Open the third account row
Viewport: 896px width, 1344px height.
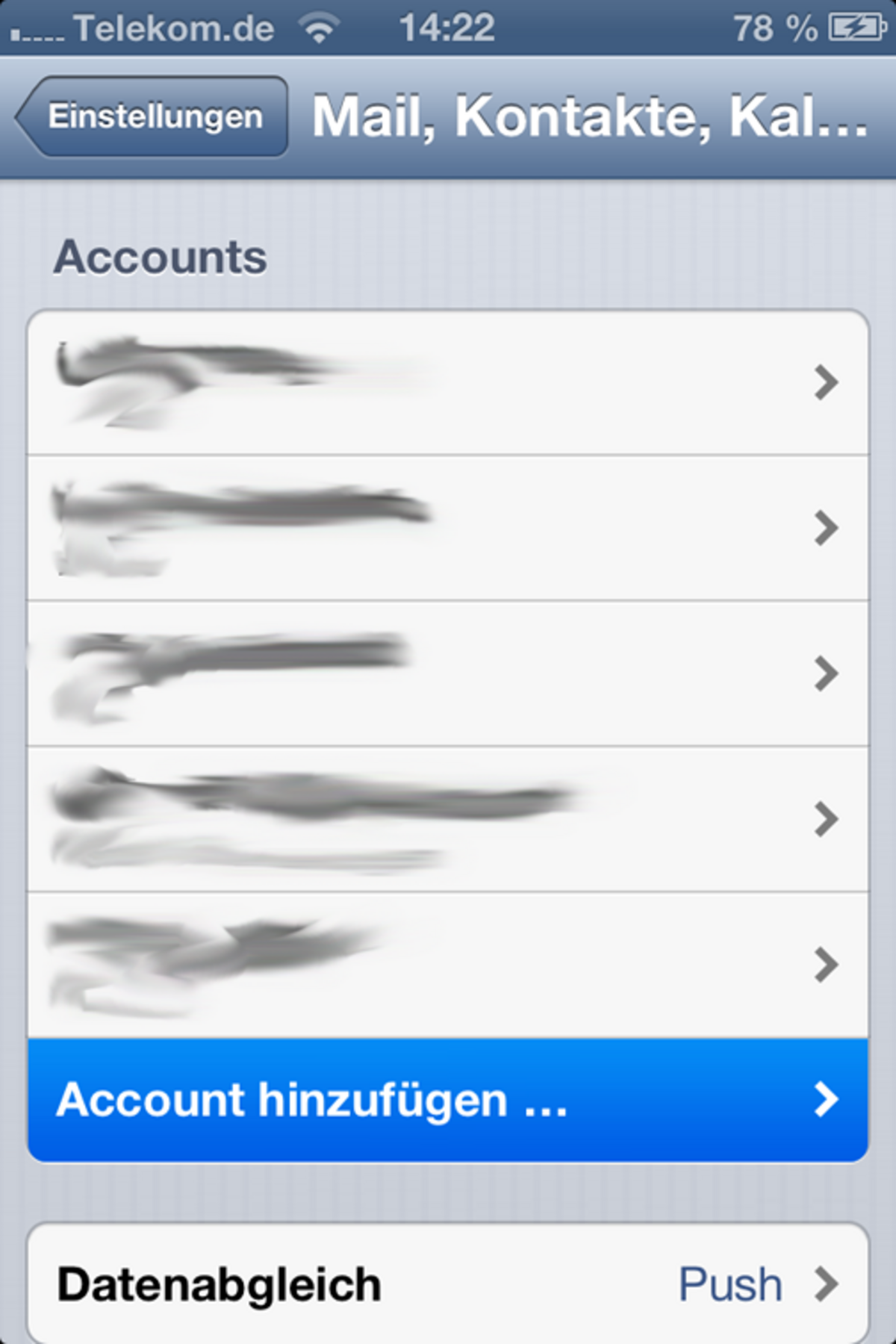click(x=448, y=673)
